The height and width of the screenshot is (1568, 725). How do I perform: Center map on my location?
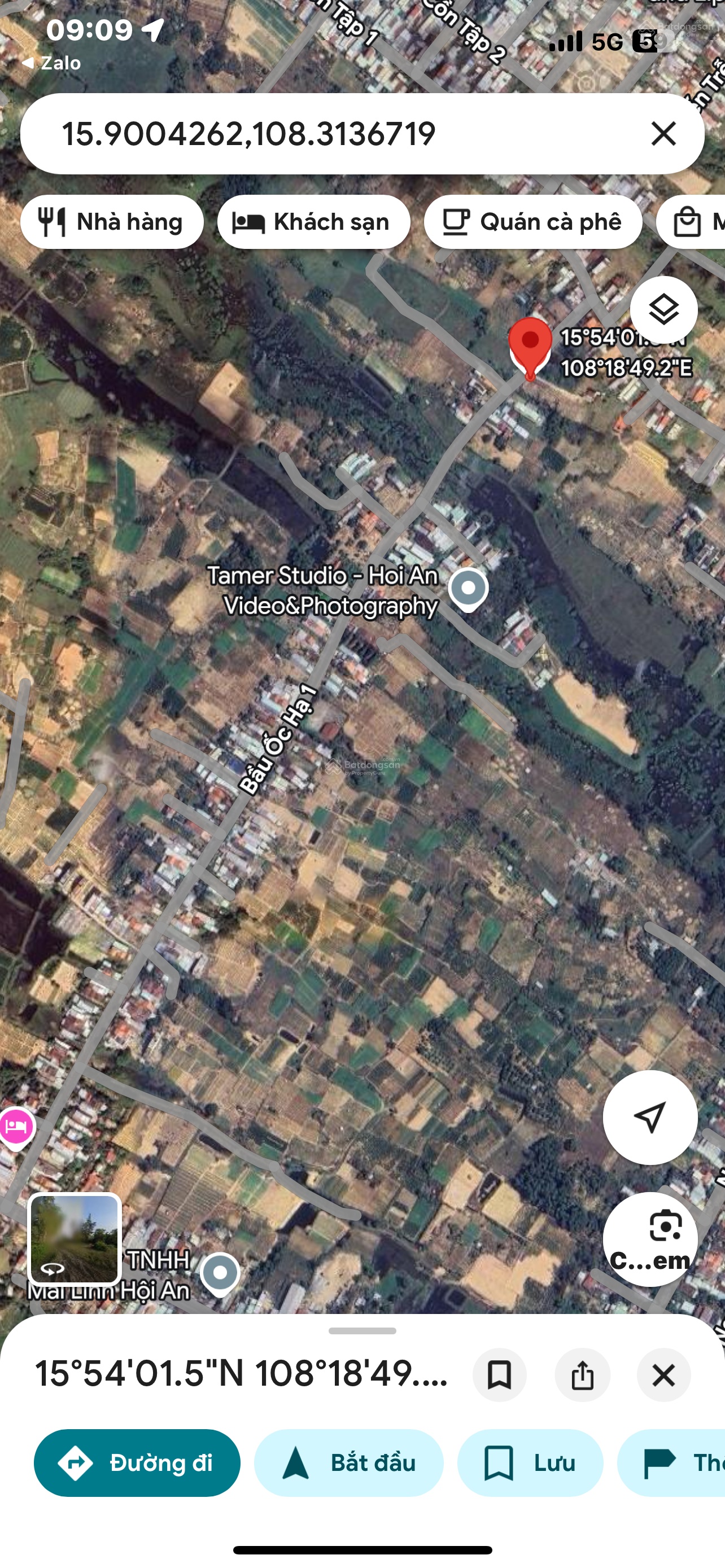[649, 1117]
